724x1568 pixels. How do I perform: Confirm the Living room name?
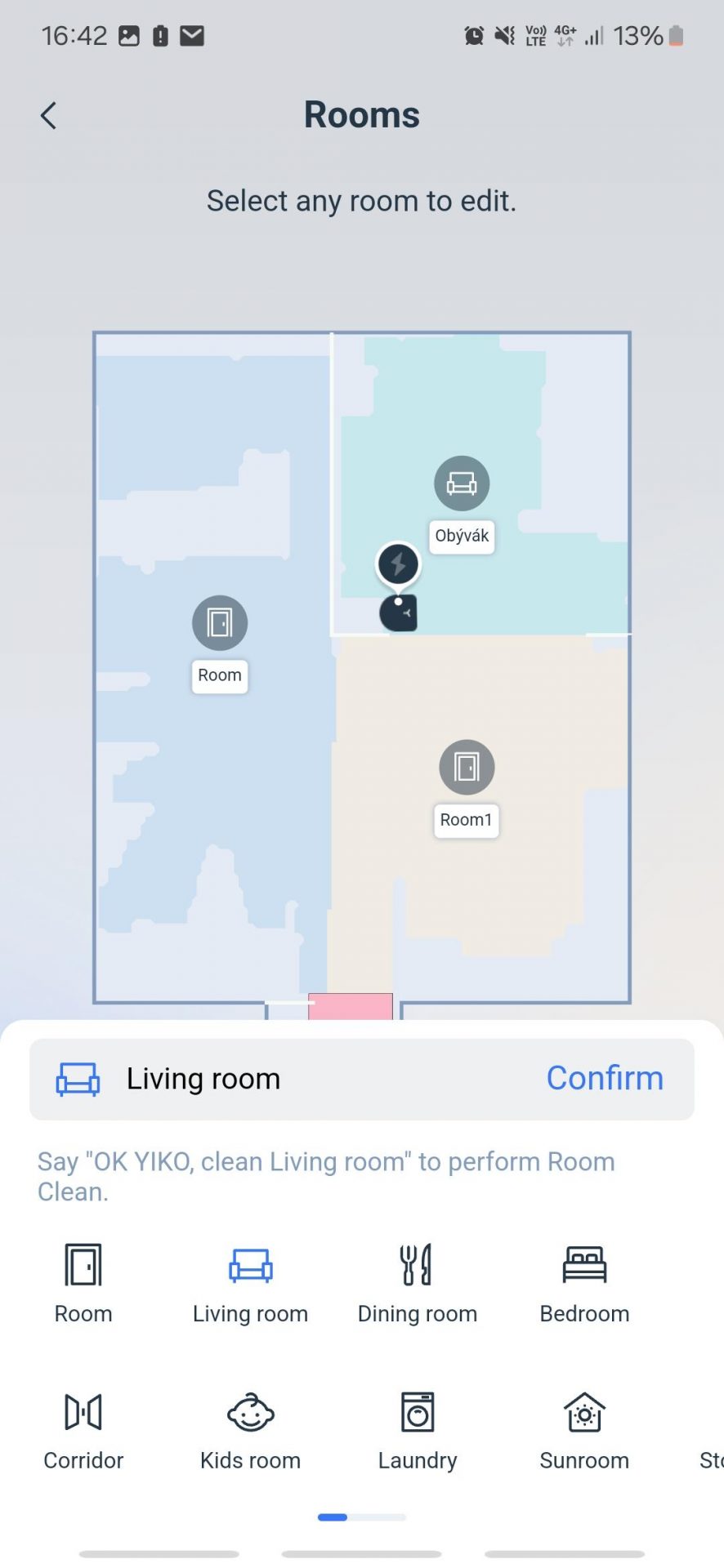pyautogui.click(x=605, y=1078)
